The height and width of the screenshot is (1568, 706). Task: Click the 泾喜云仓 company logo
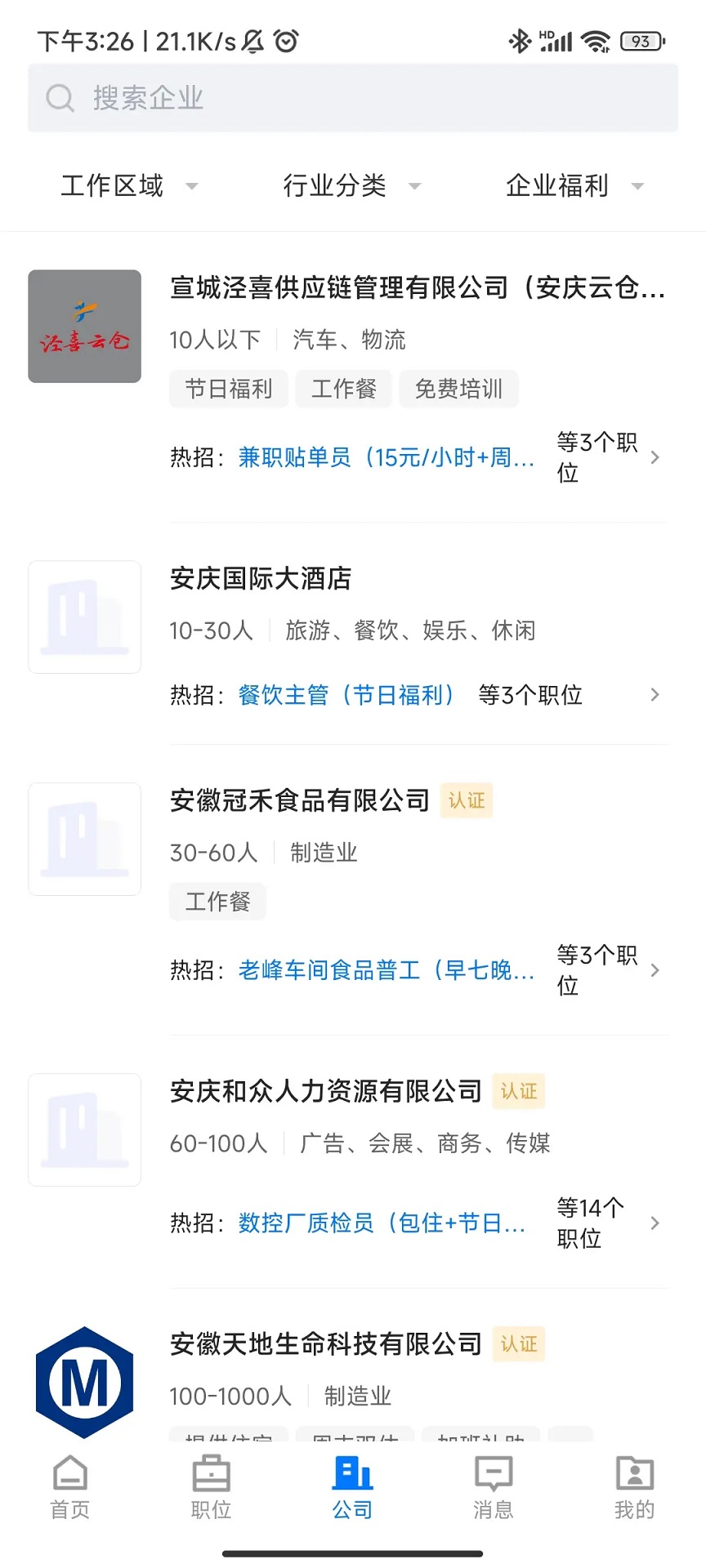84,327
